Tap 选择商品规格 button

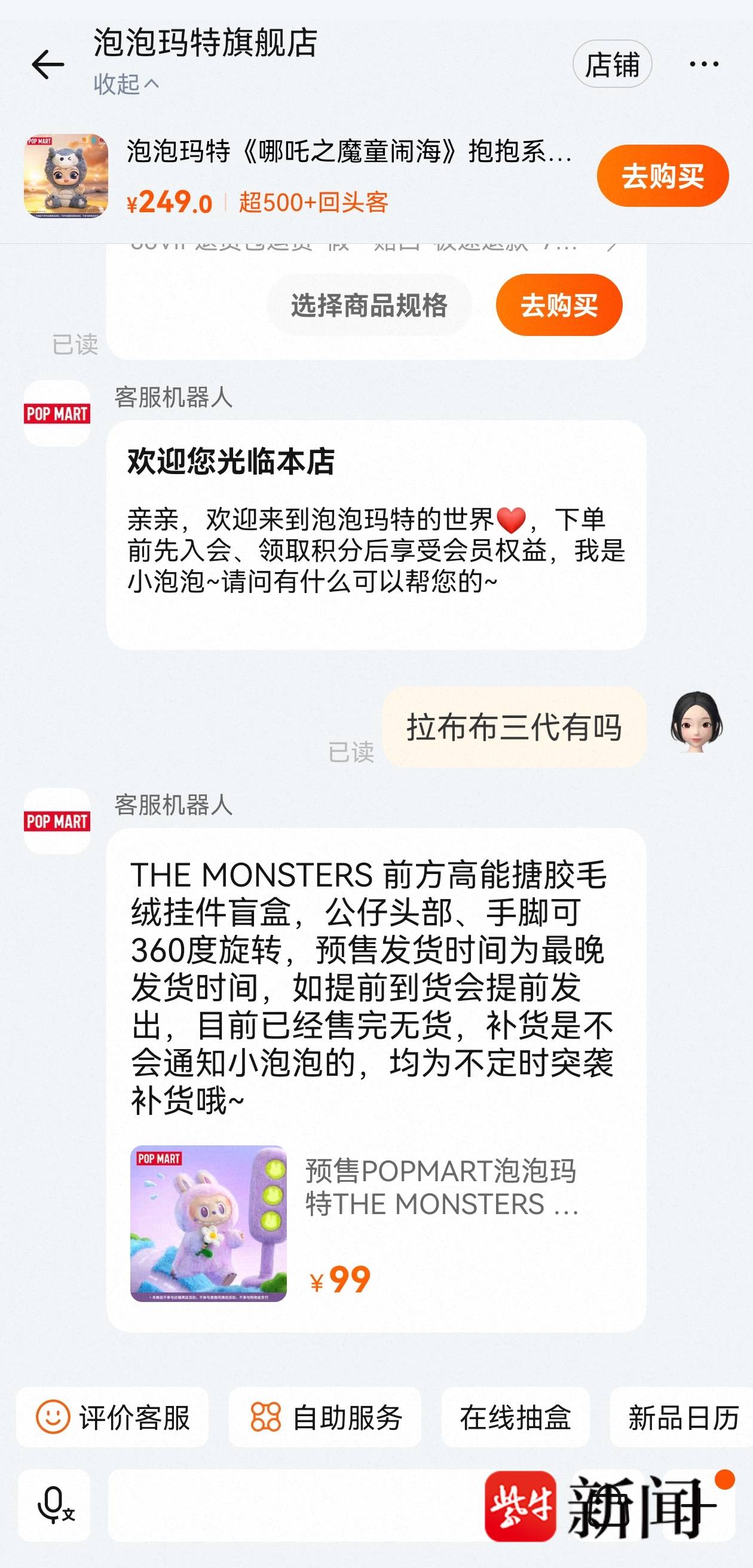coord(369,305)
